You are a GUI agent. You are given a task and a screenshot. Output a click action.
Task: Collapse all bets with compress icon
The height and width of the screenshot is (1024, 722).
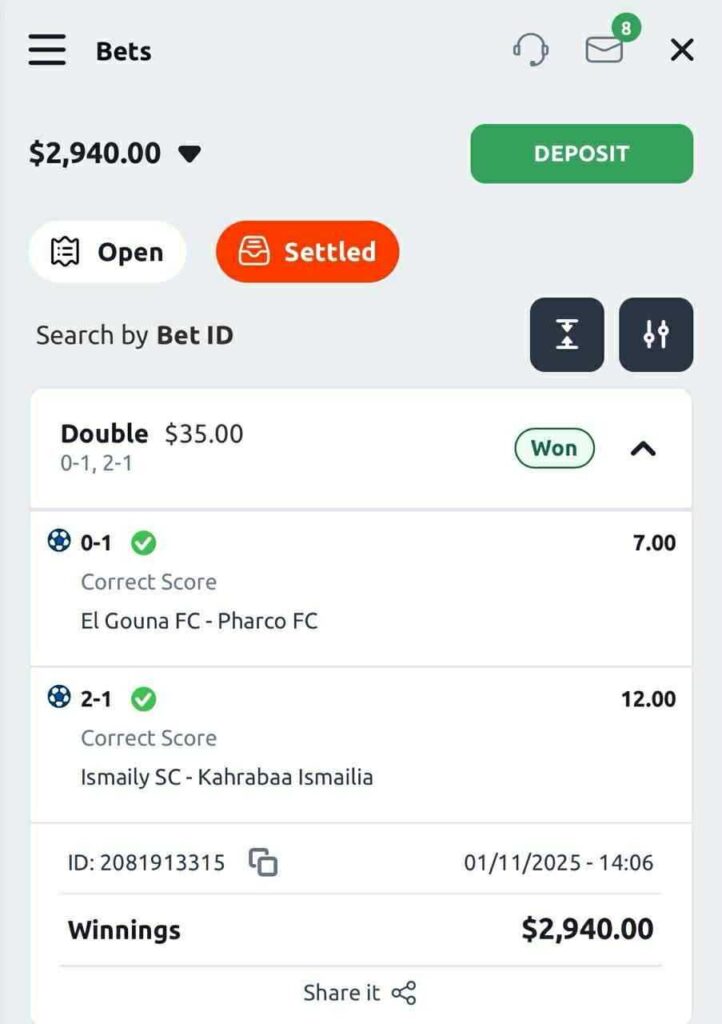point(566,335)
